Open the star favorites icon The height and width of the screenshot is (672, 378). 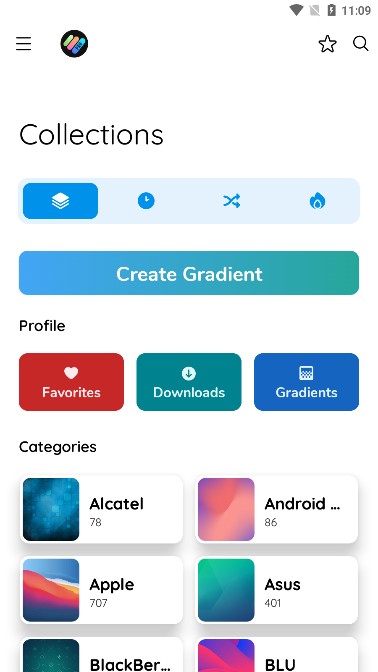tap(327, 44)
